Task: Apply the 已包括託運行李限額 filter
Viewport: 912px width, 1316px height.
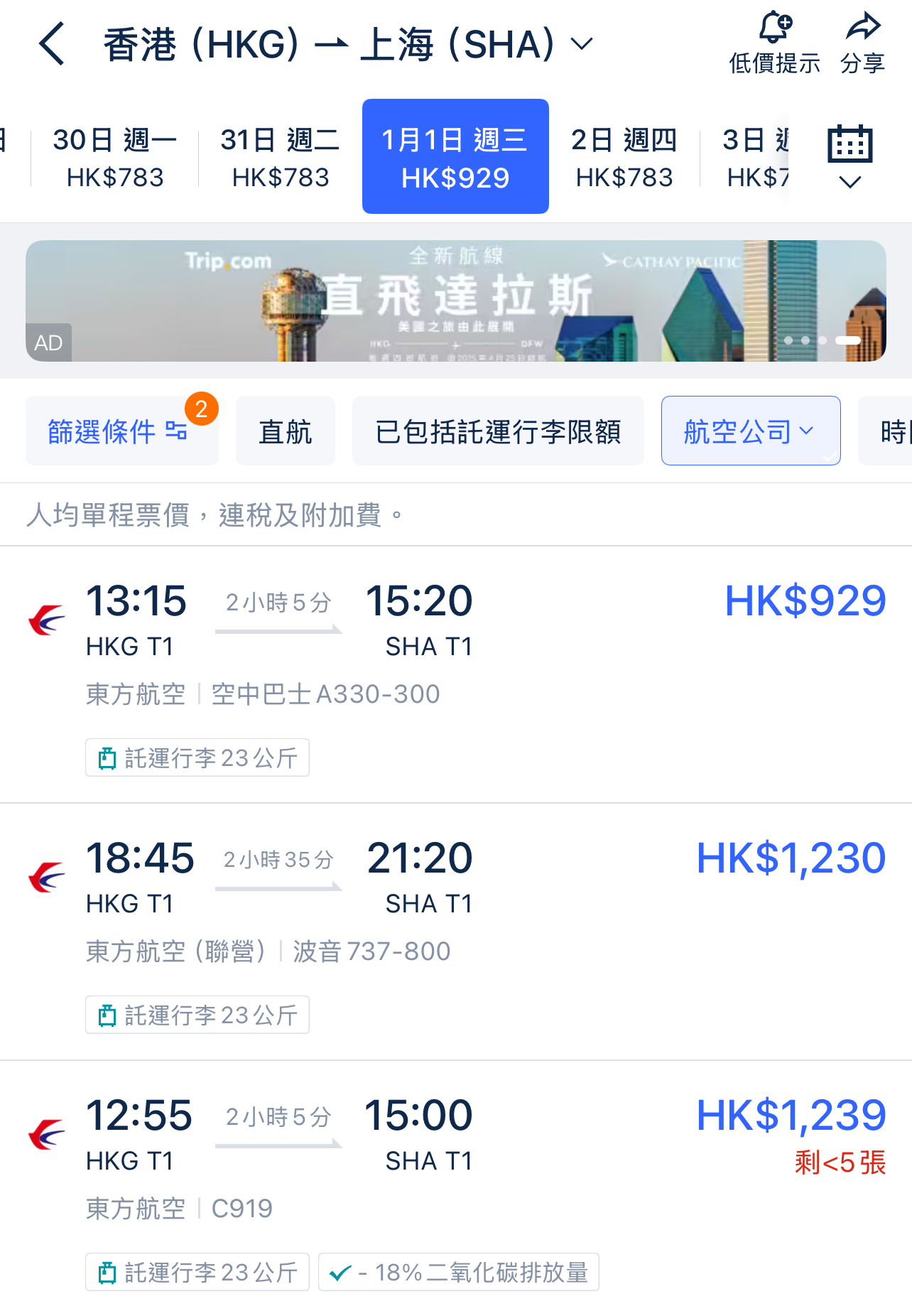Action: 498,431
